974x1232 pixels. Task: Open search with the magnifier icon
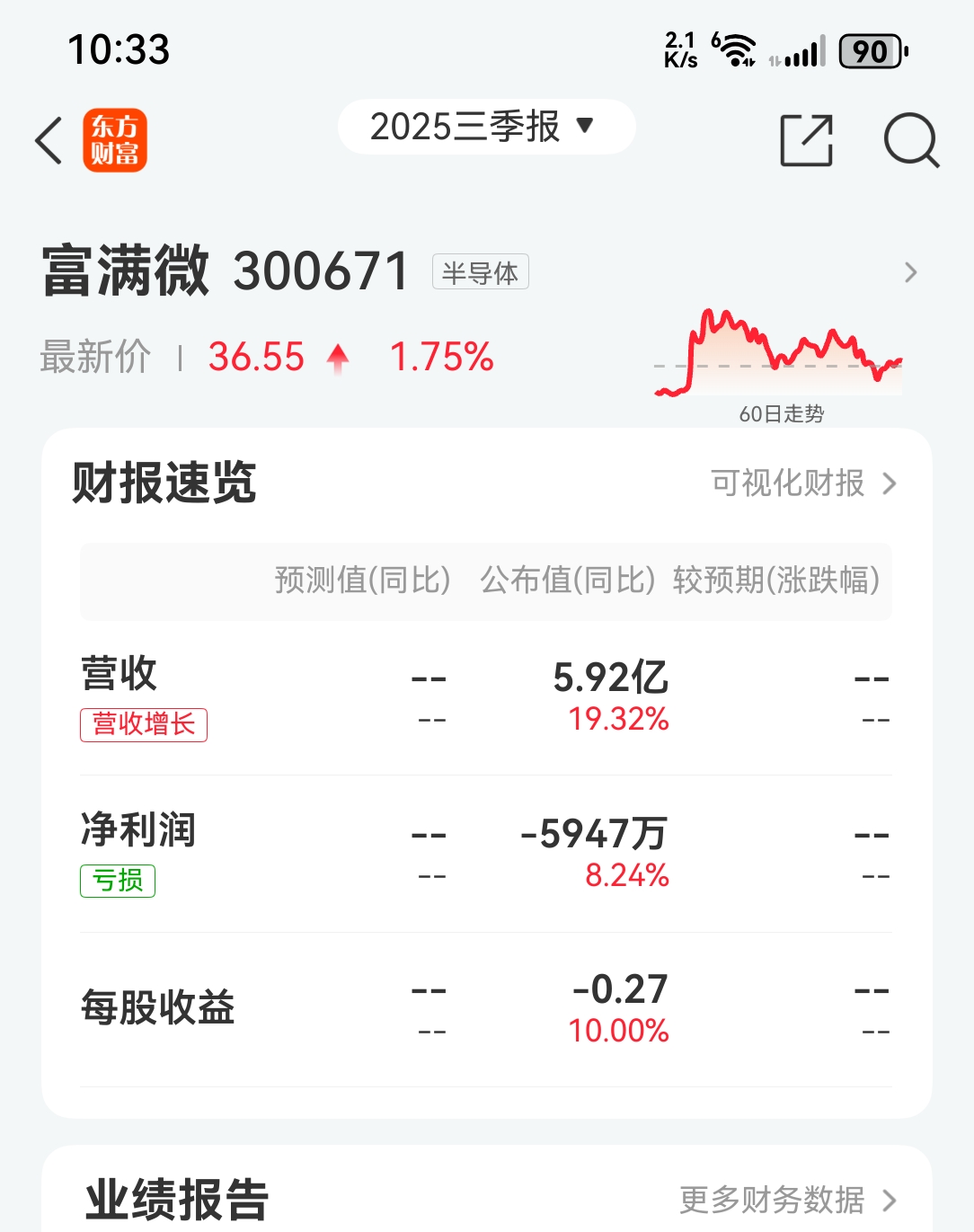click(x=911, y=140)
